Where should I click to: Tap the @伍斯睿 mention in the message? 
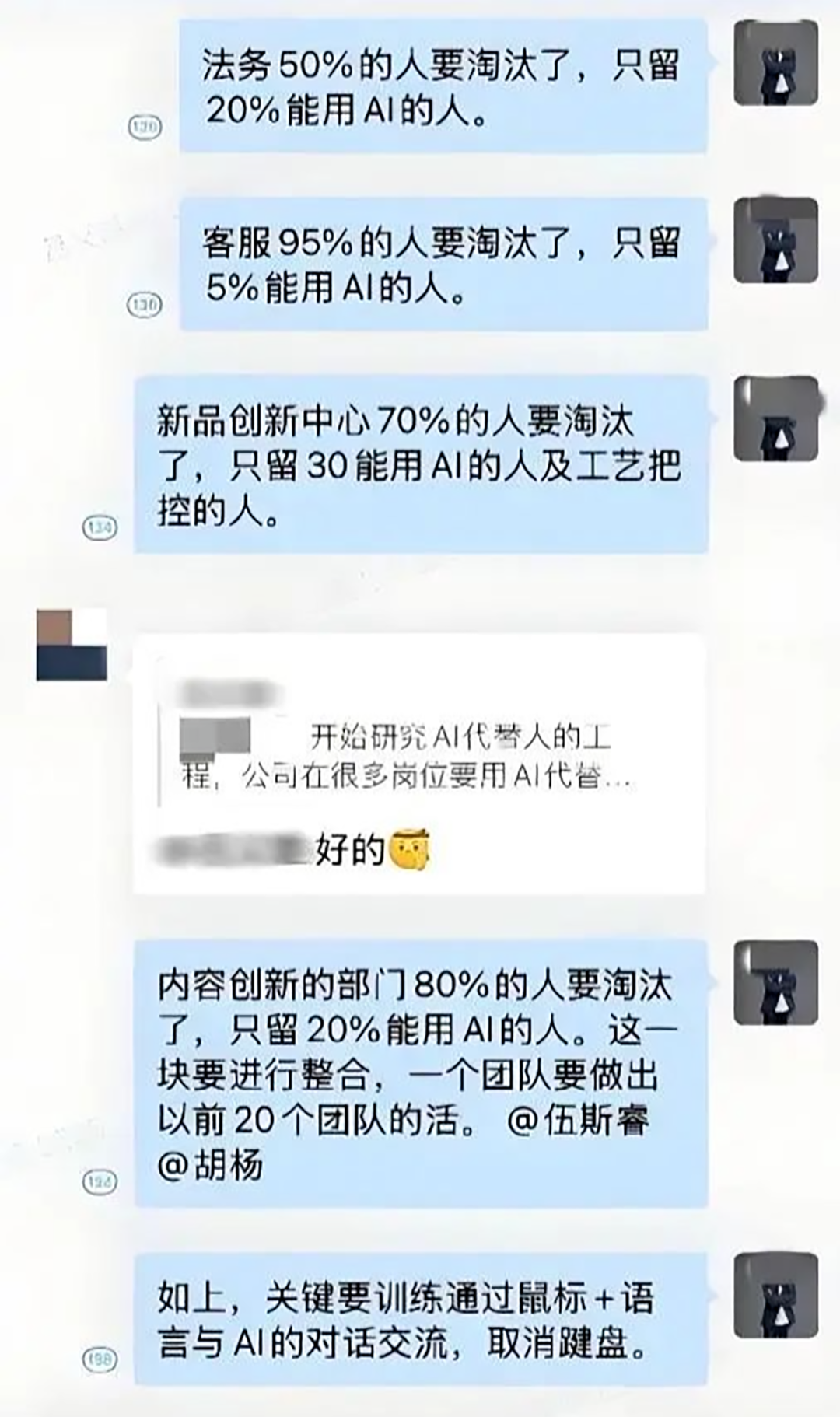point(578,1121)
